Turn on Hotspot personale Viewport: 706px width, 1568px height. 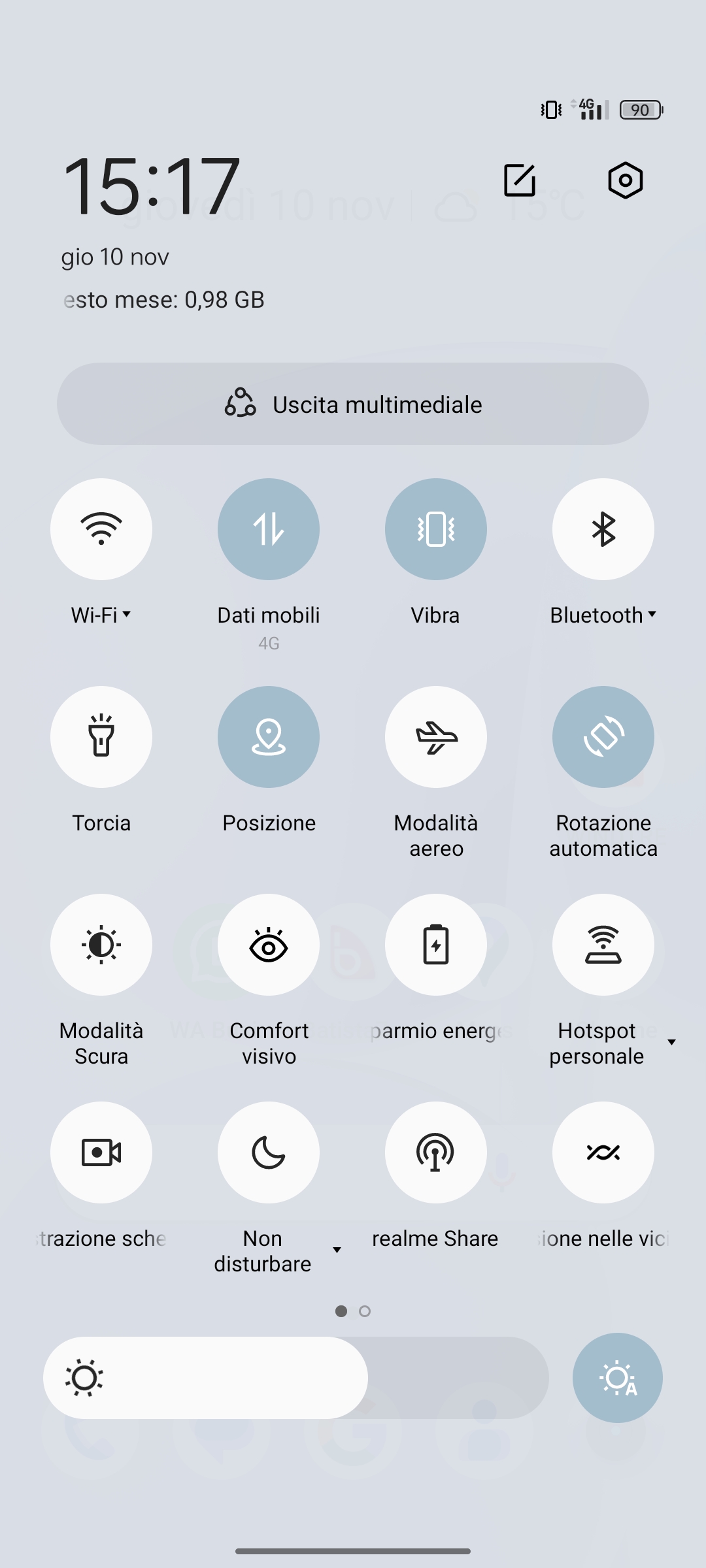pyautogui.click(x=603, y=945)
